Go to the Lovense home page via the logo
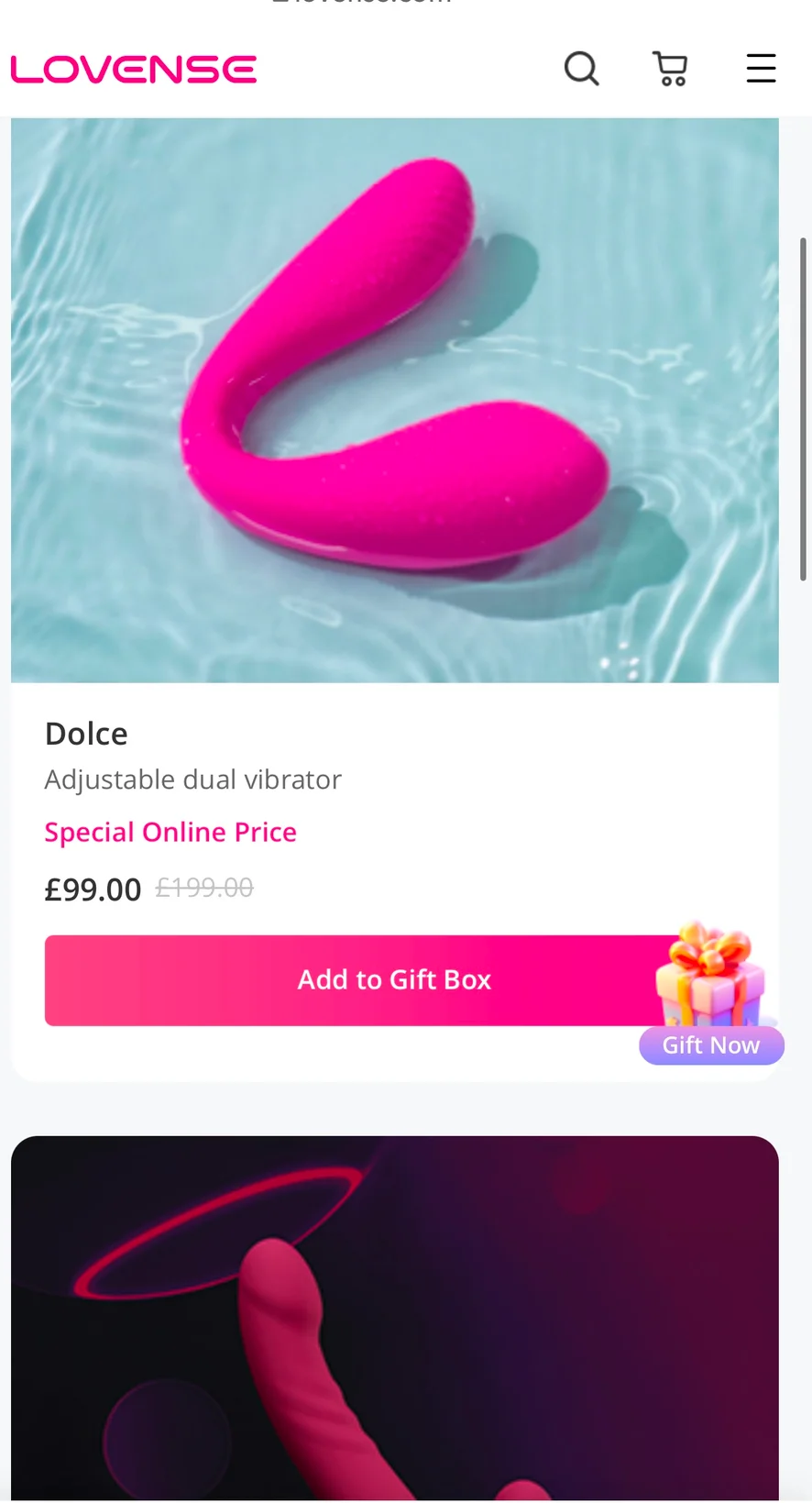The image size is (812, 1503). coord(134,70)
